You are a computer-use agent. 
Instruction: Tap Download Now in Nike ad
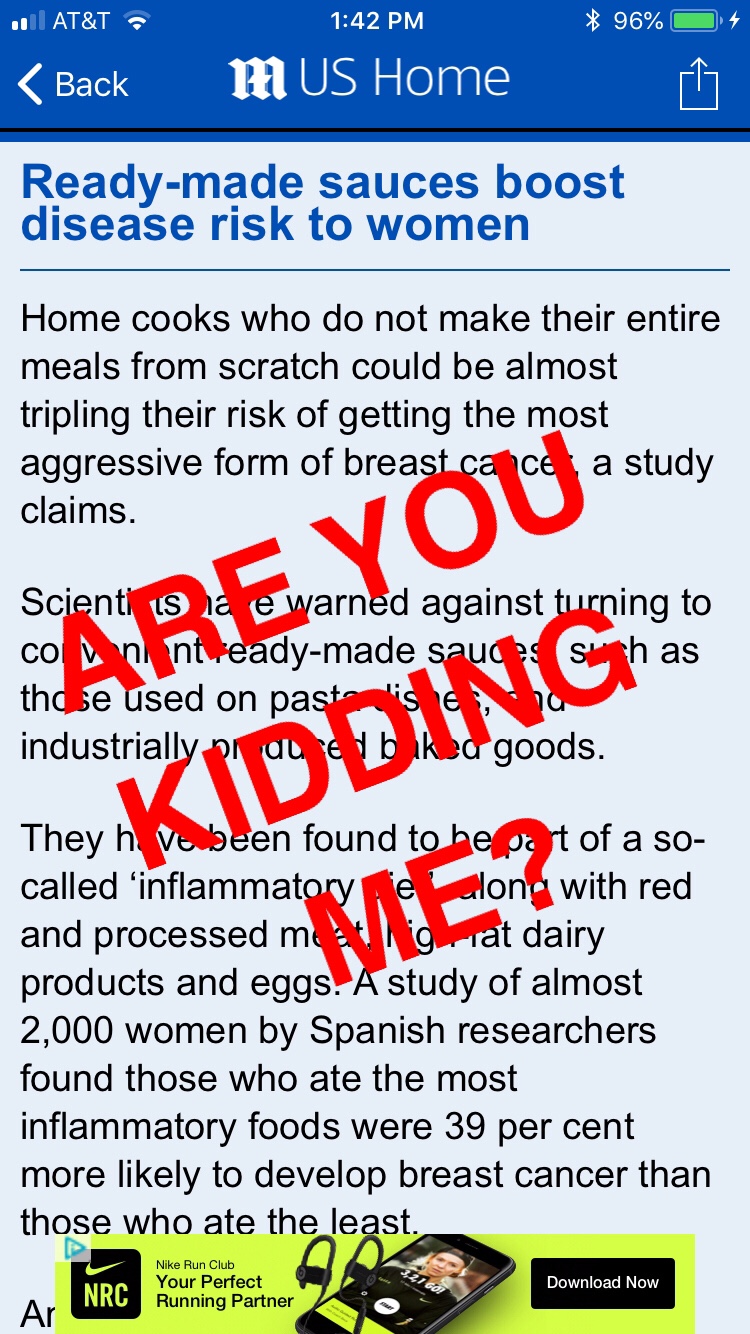point(602,1282)
